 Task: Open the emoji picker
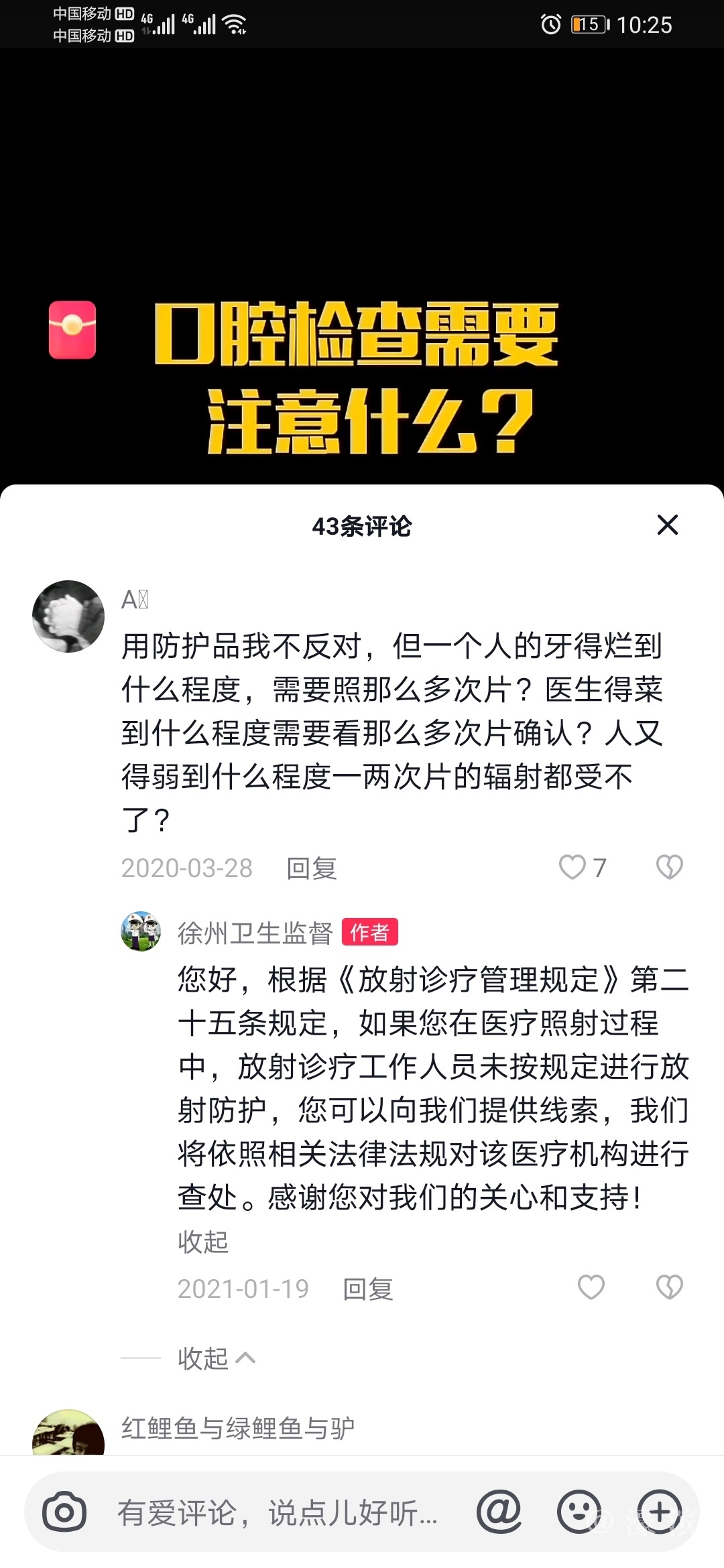tap(579, 1512)
